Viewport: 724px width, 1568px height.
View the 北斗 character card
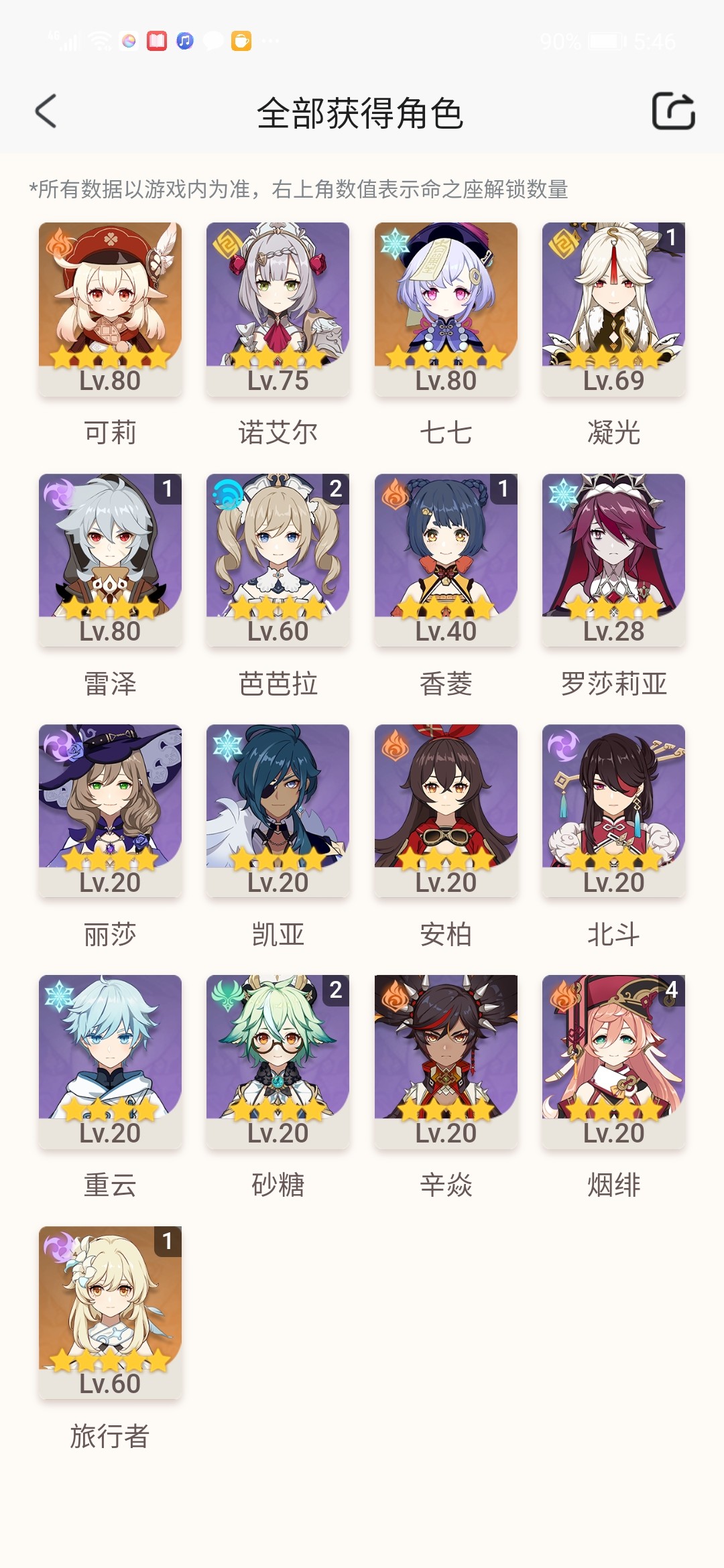(x=613, y=810)
